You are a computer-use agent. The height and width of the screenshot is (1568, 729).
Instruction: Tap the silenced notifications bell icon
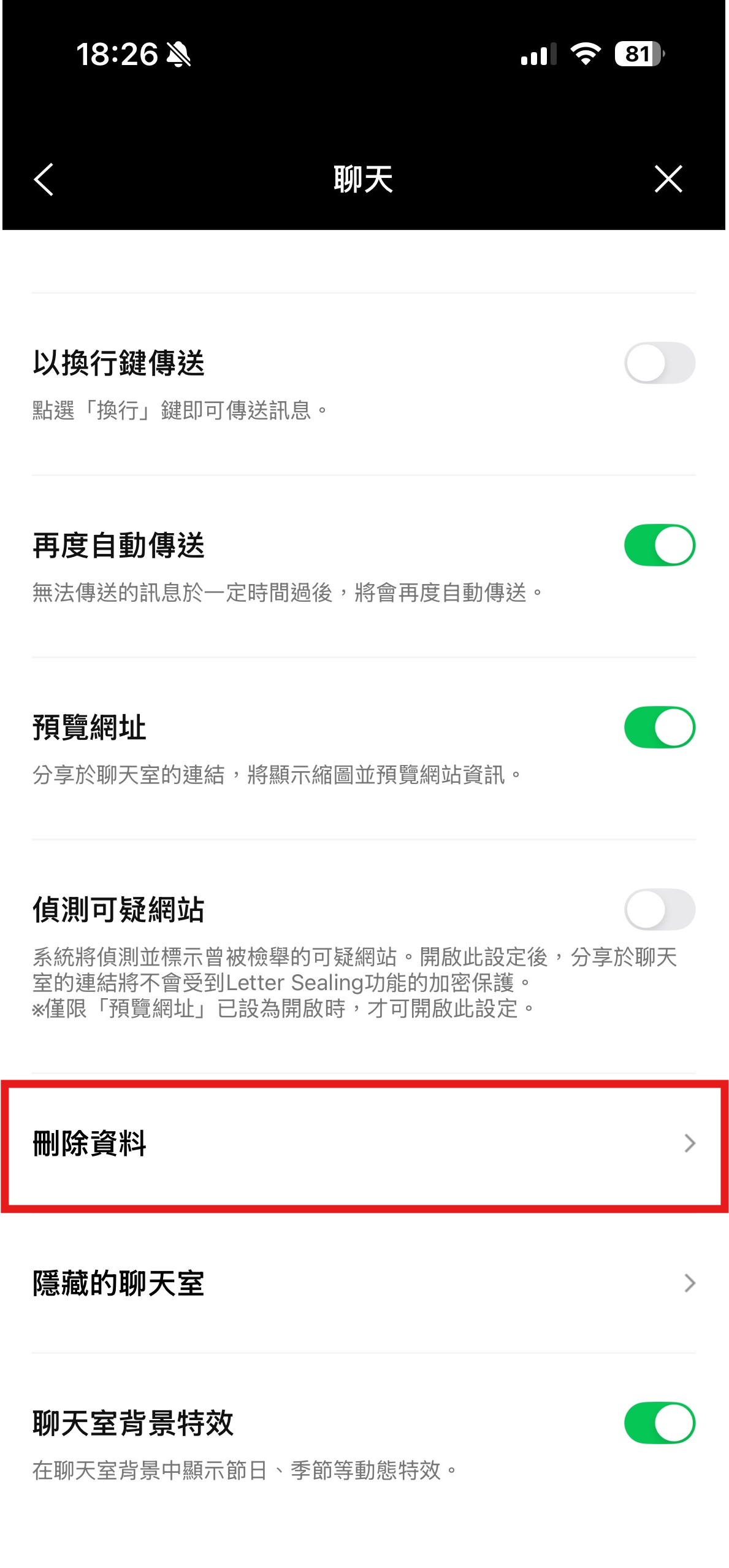(x=178, y=55)
